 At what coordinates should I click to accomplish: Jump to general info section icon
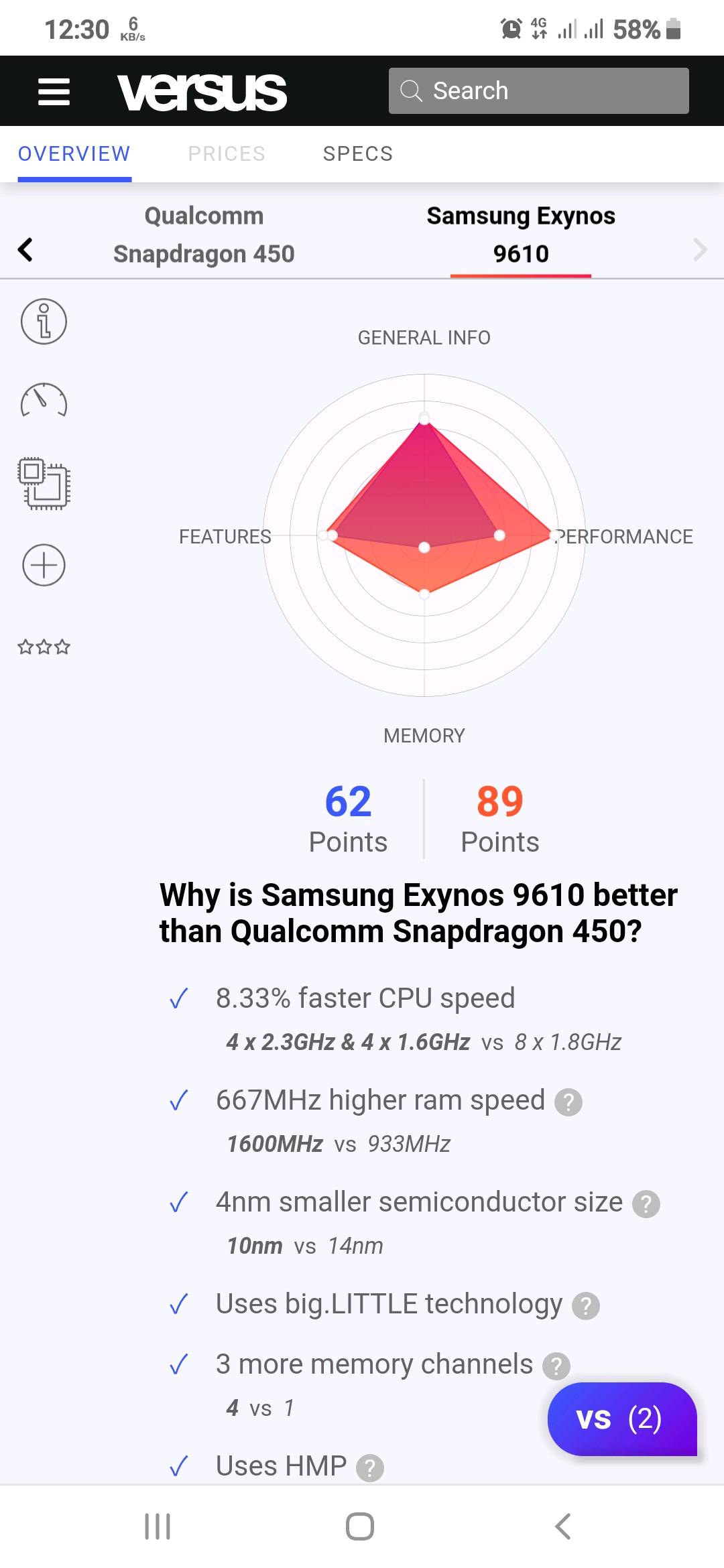pyautogui.click(x=44, y=322)
